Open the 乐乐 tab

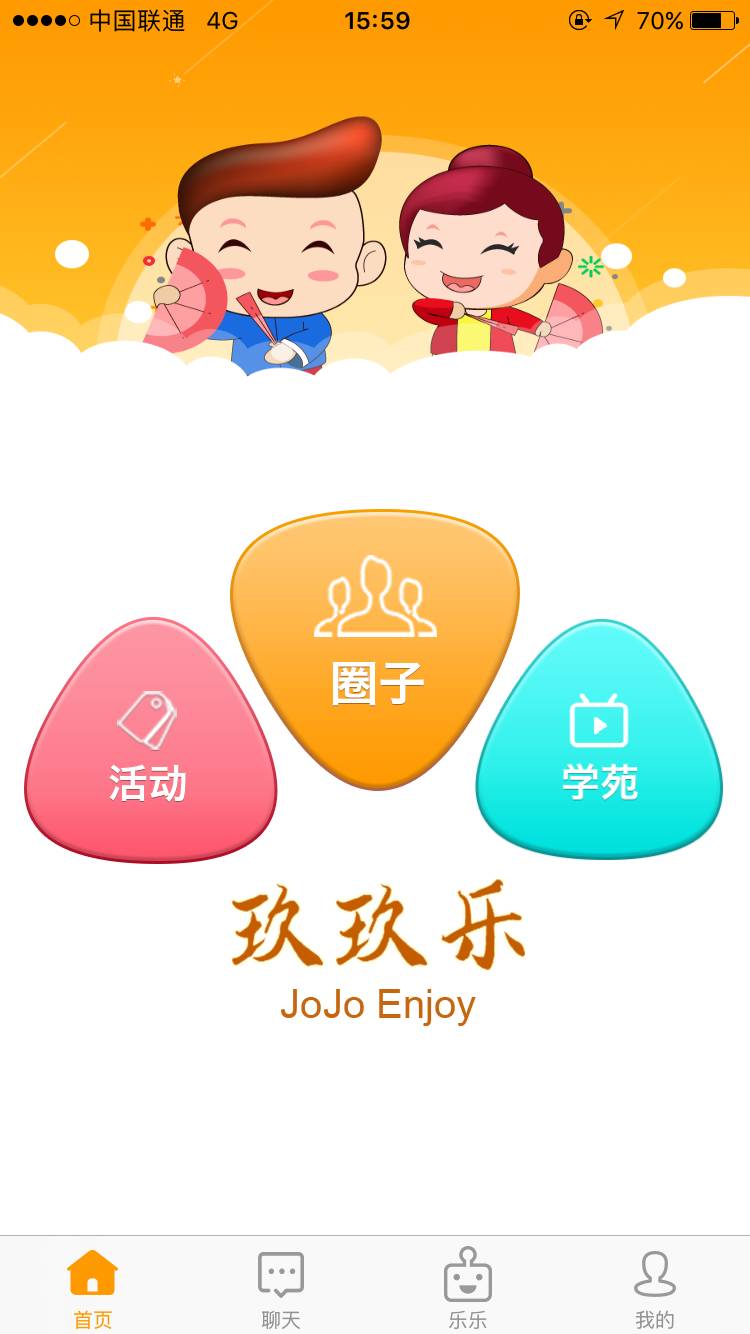(468, 1288)
